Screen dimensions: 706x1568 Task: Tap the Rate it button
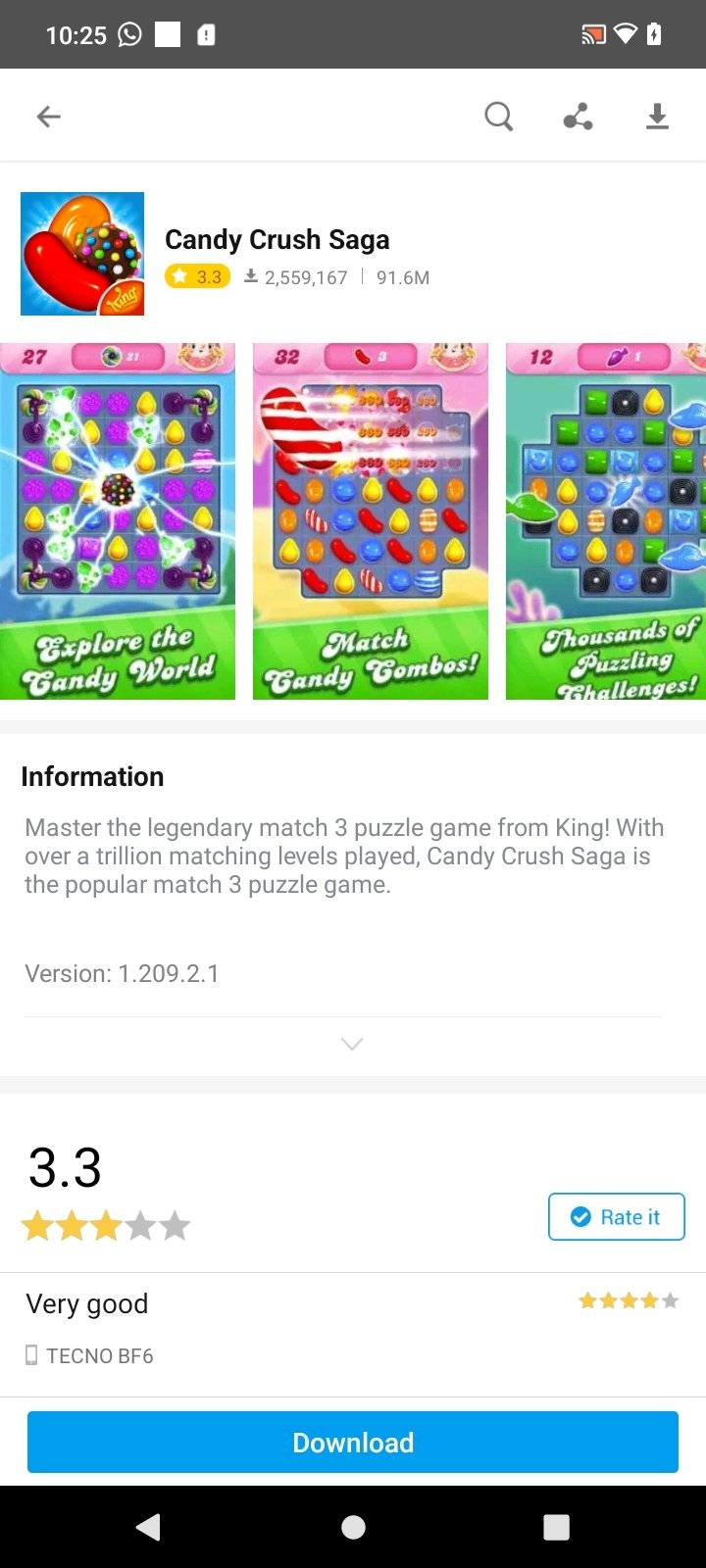click(x=616, y=1216)
